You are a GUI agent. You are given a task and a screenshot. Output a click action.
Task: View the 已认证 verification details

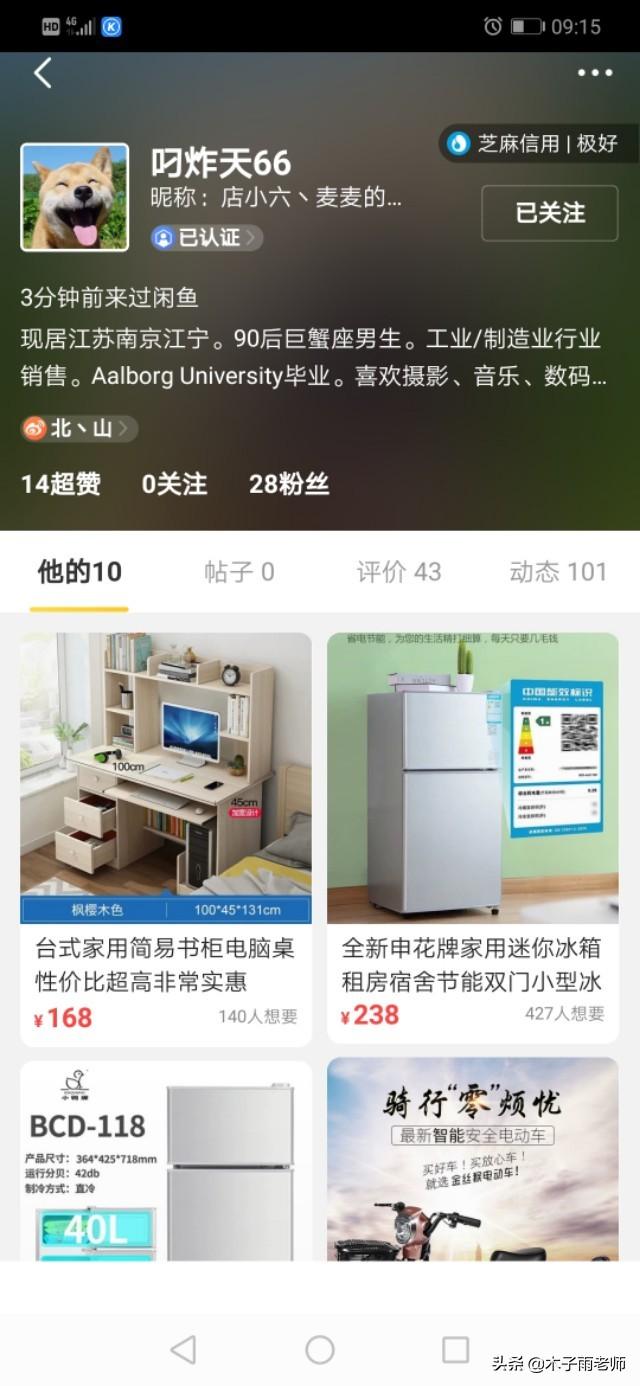[x=207, y=238]
